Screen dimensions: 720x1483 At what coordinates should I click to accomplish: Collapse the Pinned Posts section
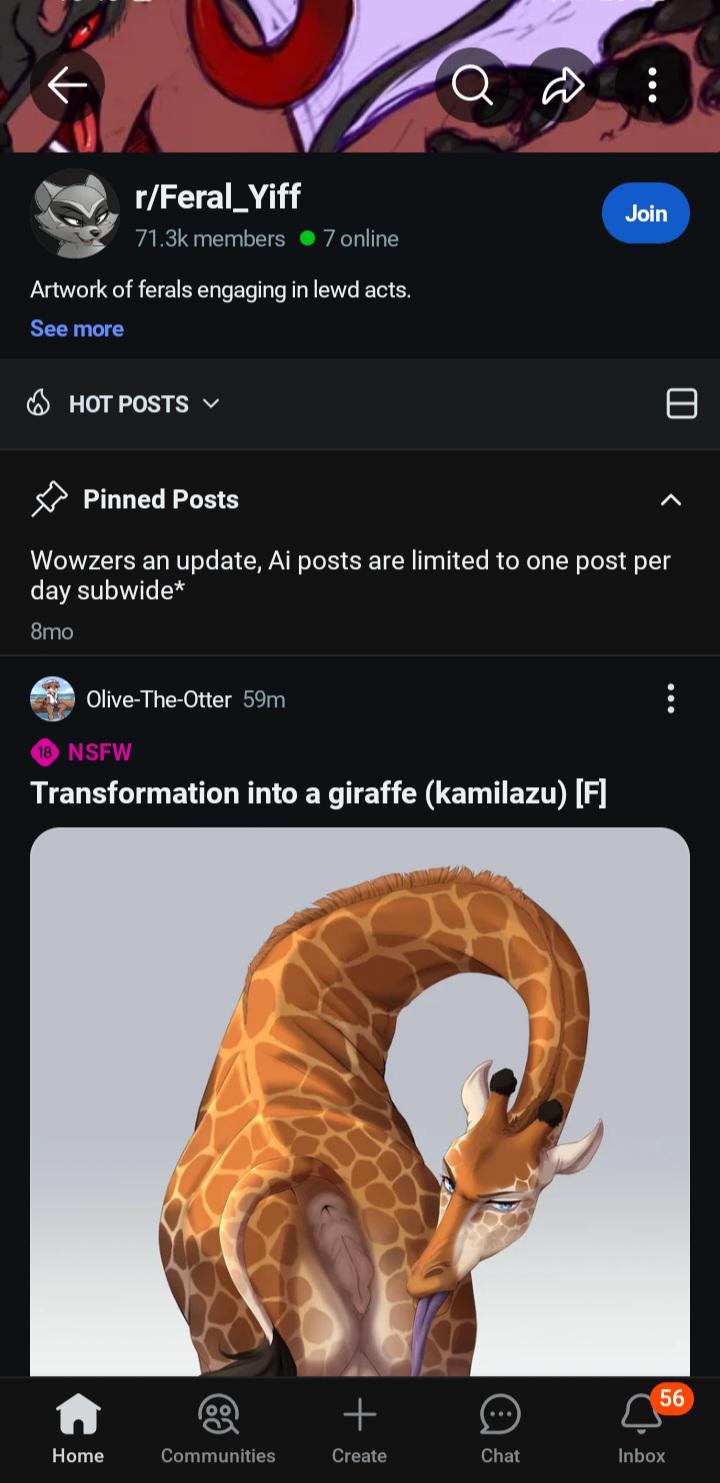(670, 500)
